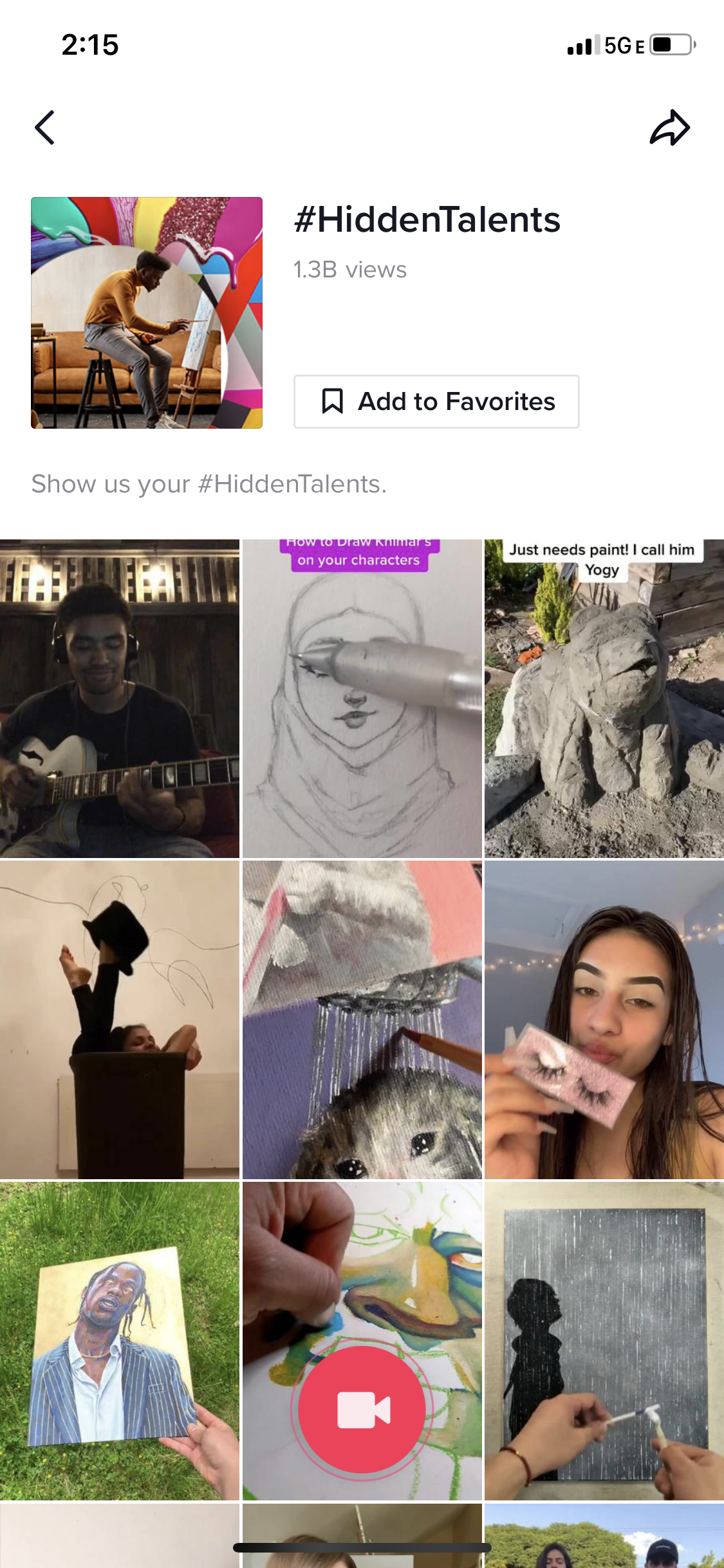Open the rain painting video
The width and height of the screenshot is (724, 1568).
tap(362, 1020)
